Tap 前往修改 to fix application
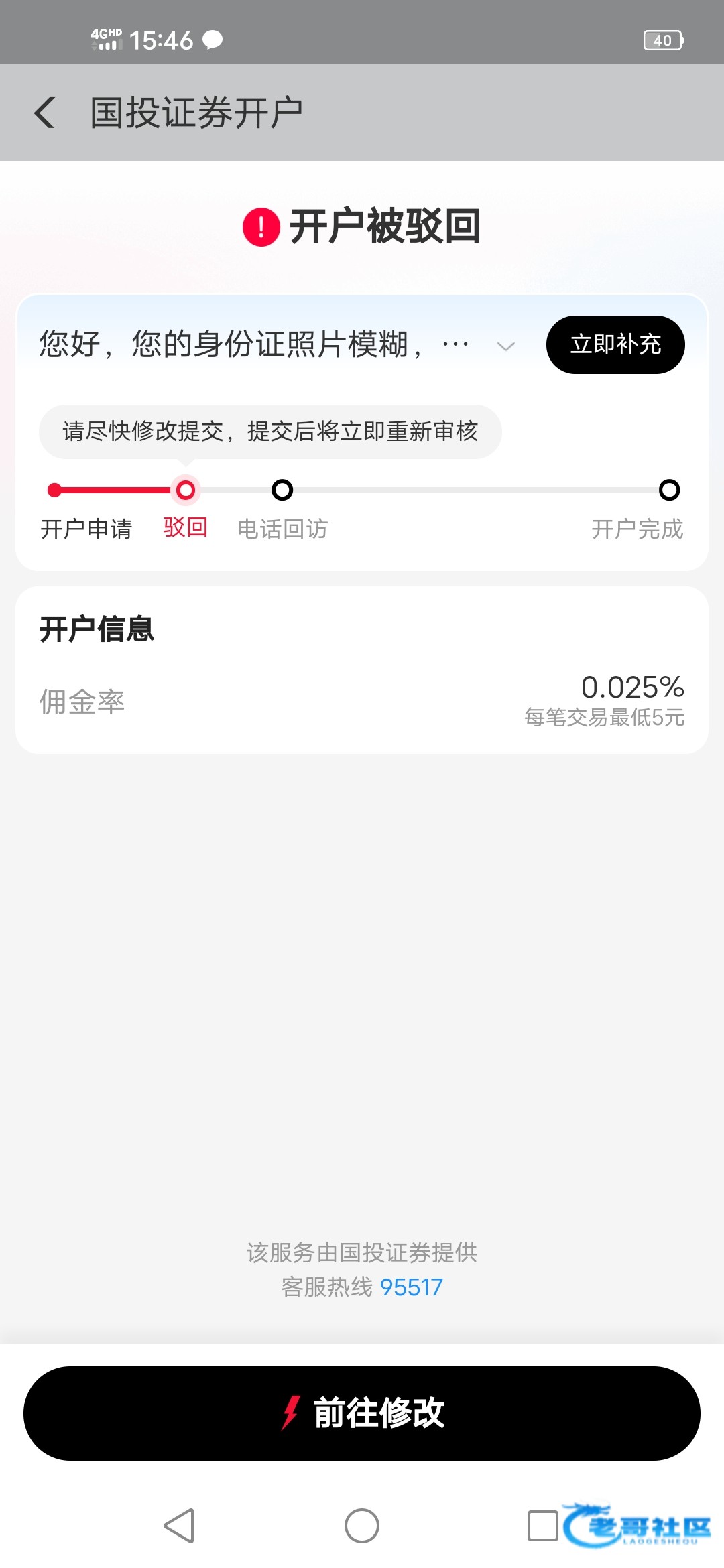The height and width of the screenshot is (1568, 724). 362,1413
